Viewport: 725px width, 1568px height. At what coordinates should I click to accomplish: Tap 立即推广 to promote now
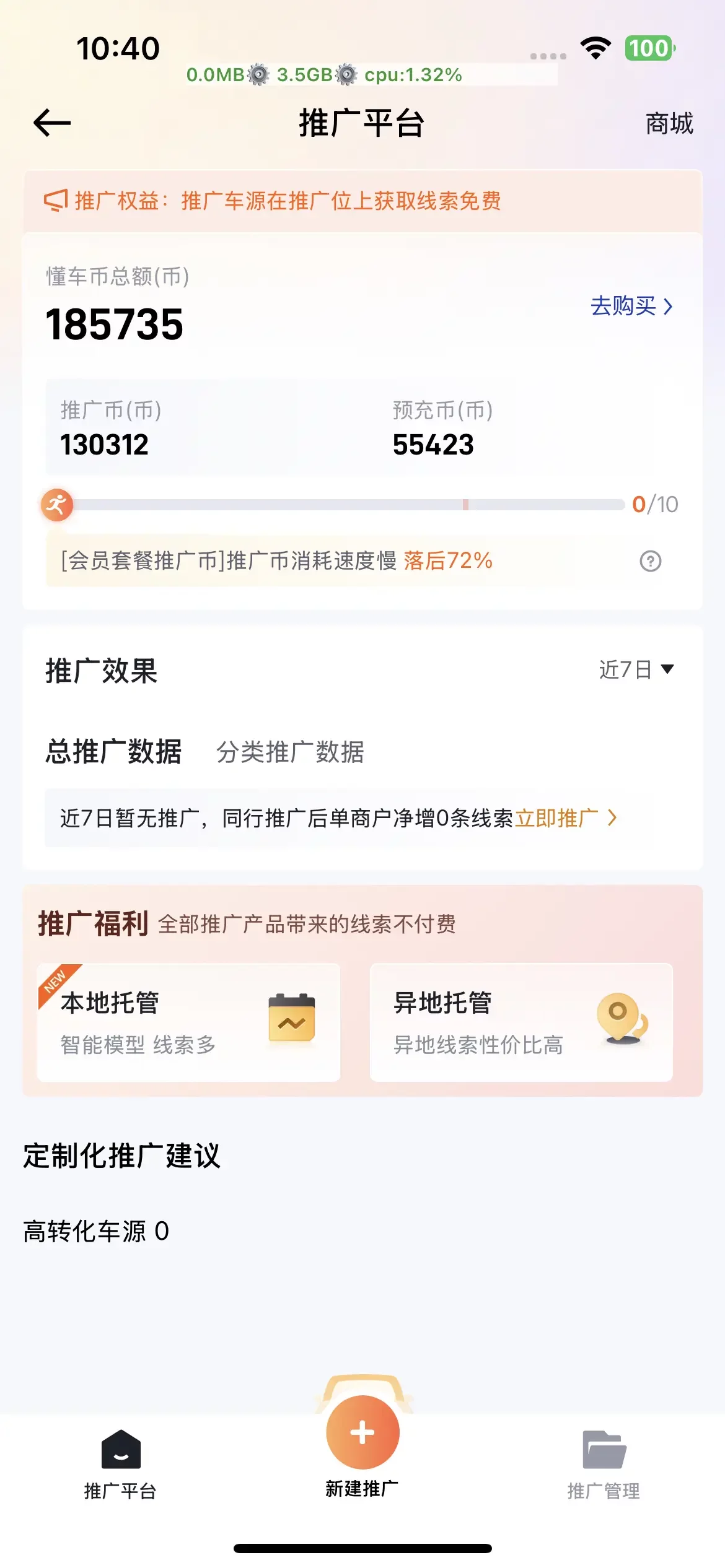(566, 818)
